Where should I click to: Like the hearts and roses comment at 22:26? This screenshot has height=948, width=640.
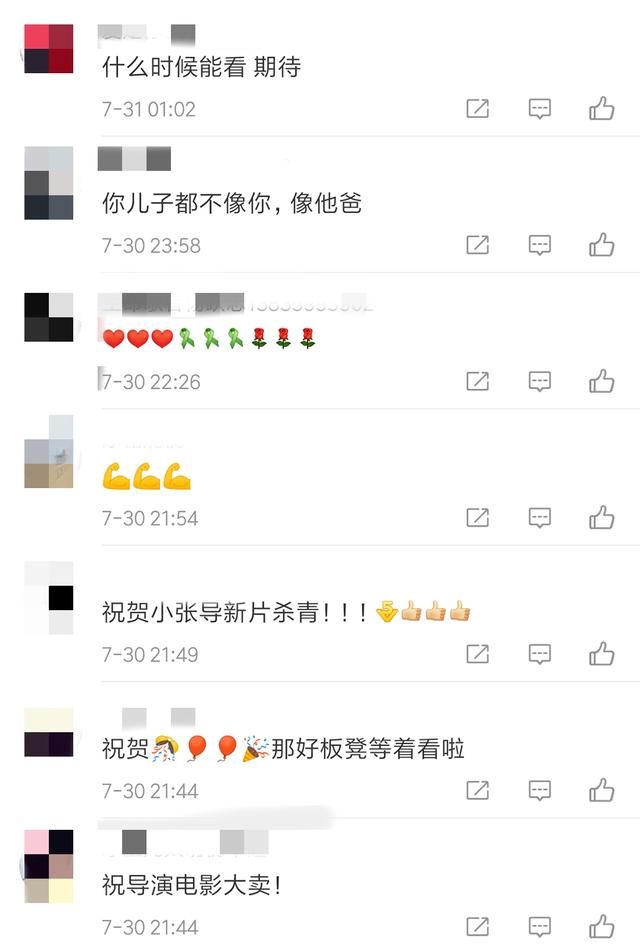click(601, 381)
